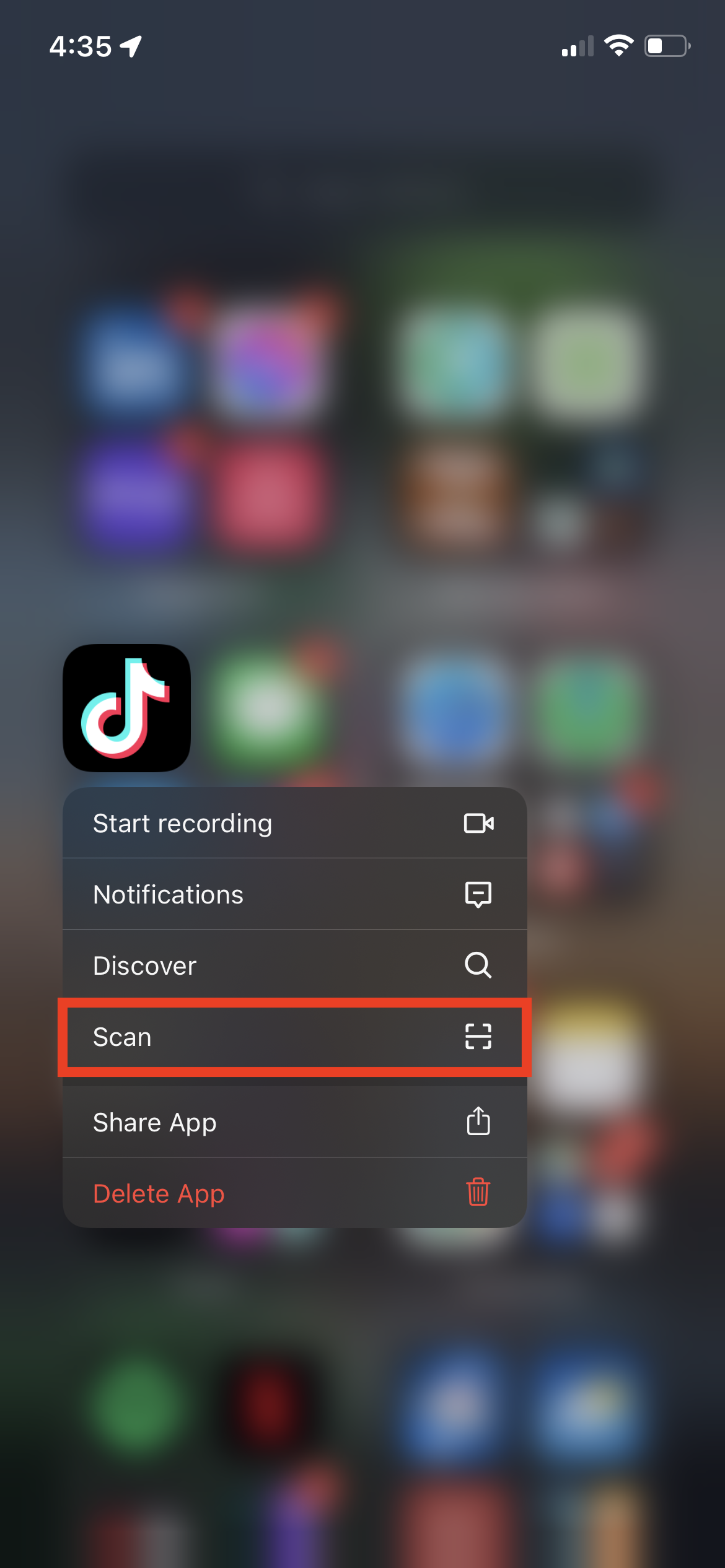
Task: Choose Start recording from the menu
Action: (294, 823)
